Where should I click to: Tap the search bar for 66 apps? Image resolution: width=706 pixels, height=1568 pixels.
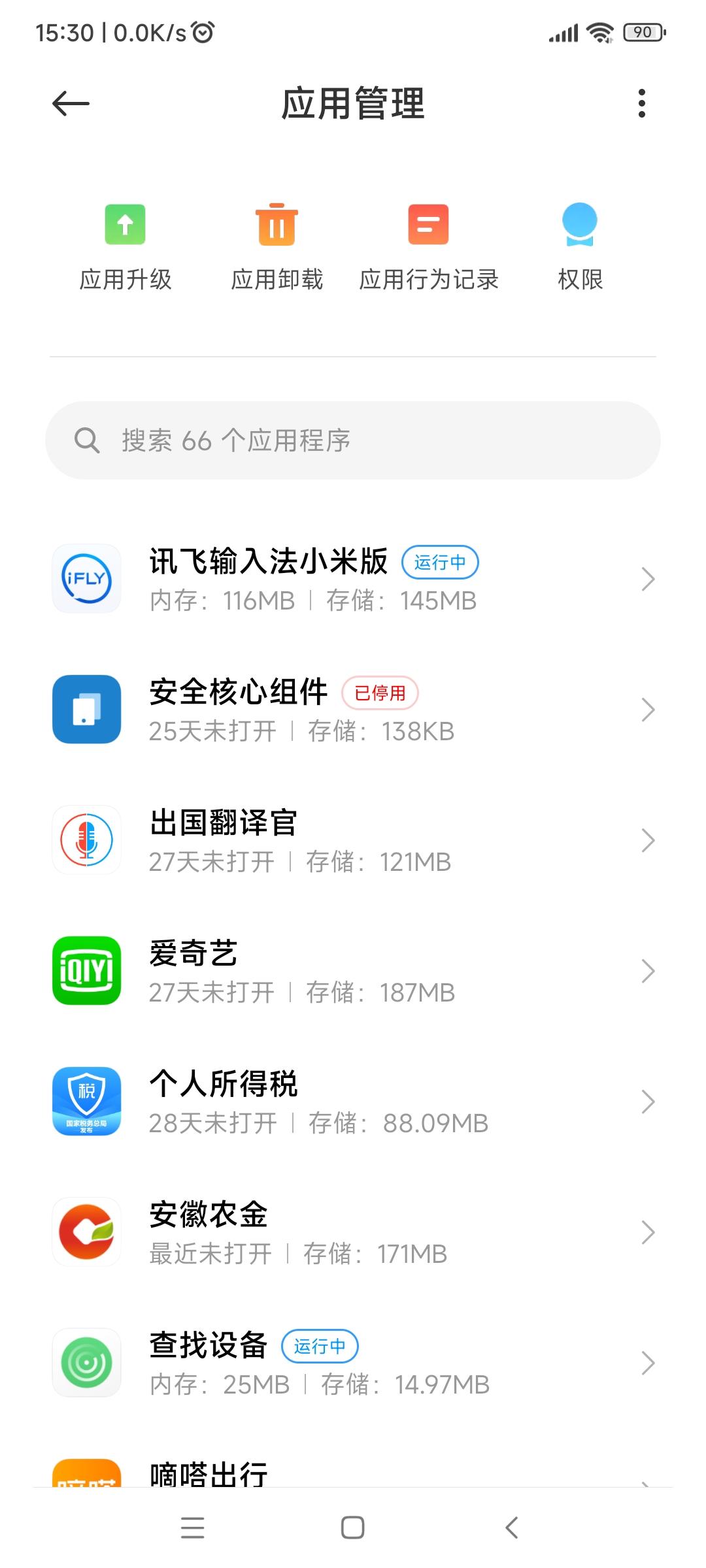[353, 440]
